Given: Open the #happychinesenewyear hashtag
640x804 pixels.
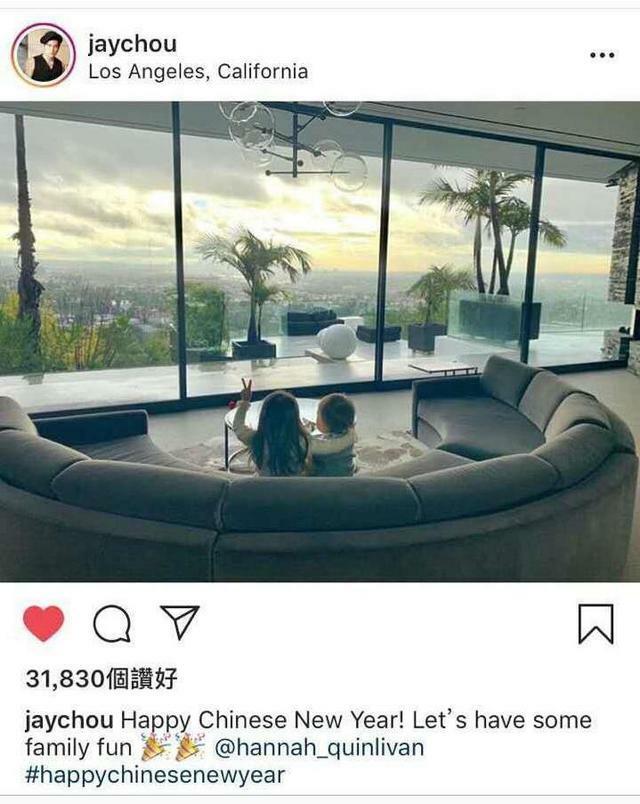Looking at the screenshot, I should (155, 775).
